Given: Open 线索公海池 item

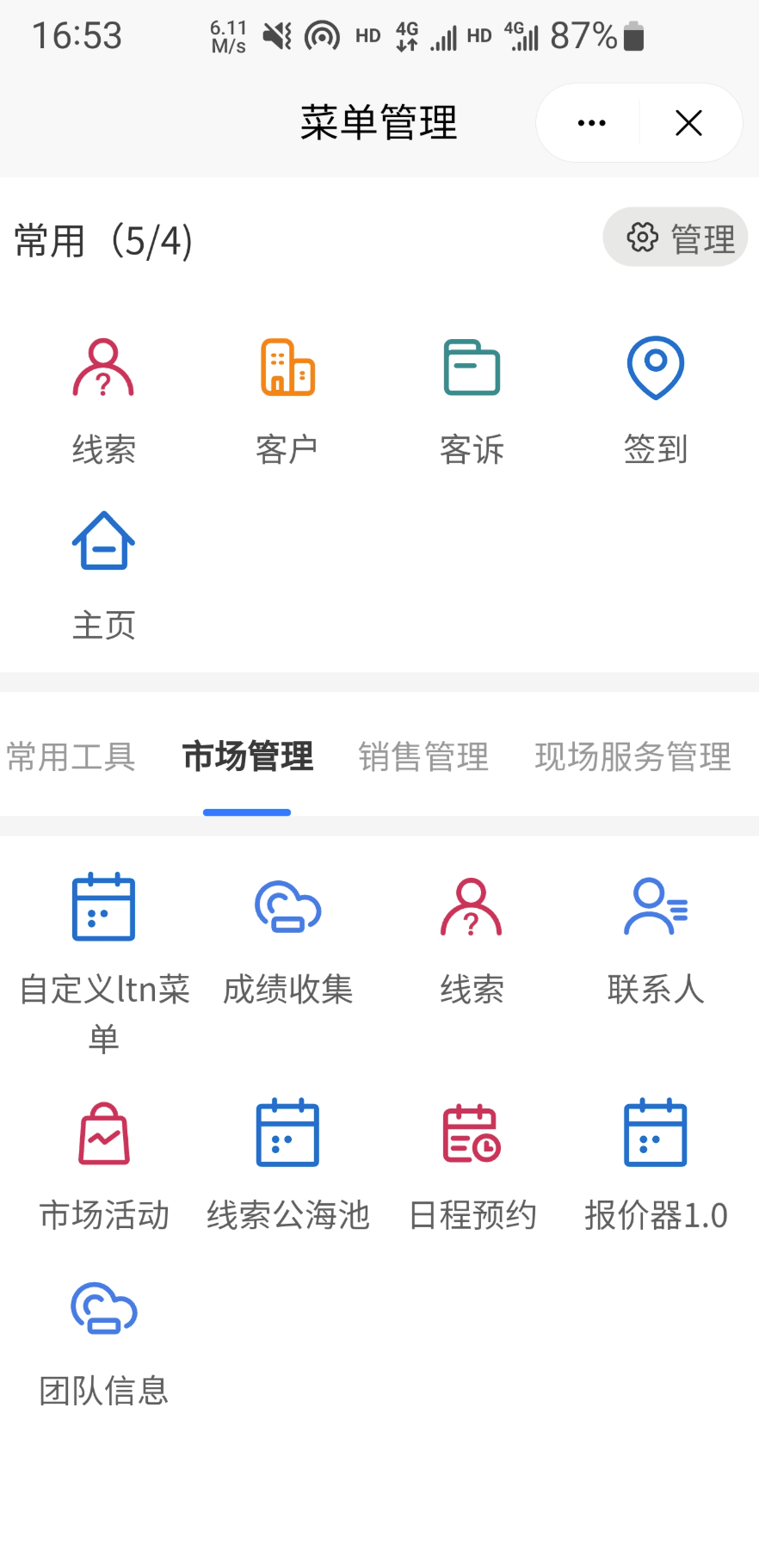Looking at the screenshot, I should pyautogui.click(x=287, y=1166).
